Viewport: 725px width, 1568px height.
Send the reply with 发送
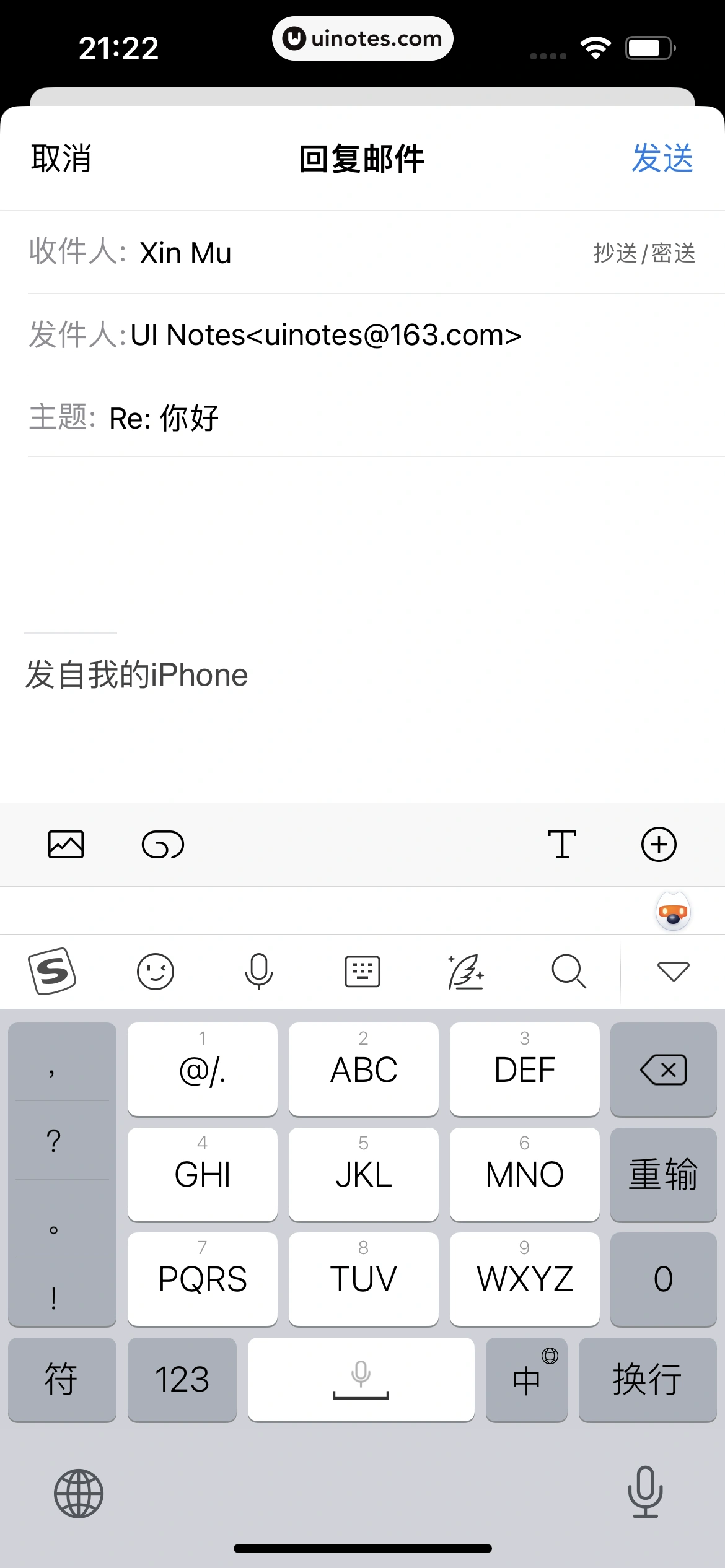[663, 159]
